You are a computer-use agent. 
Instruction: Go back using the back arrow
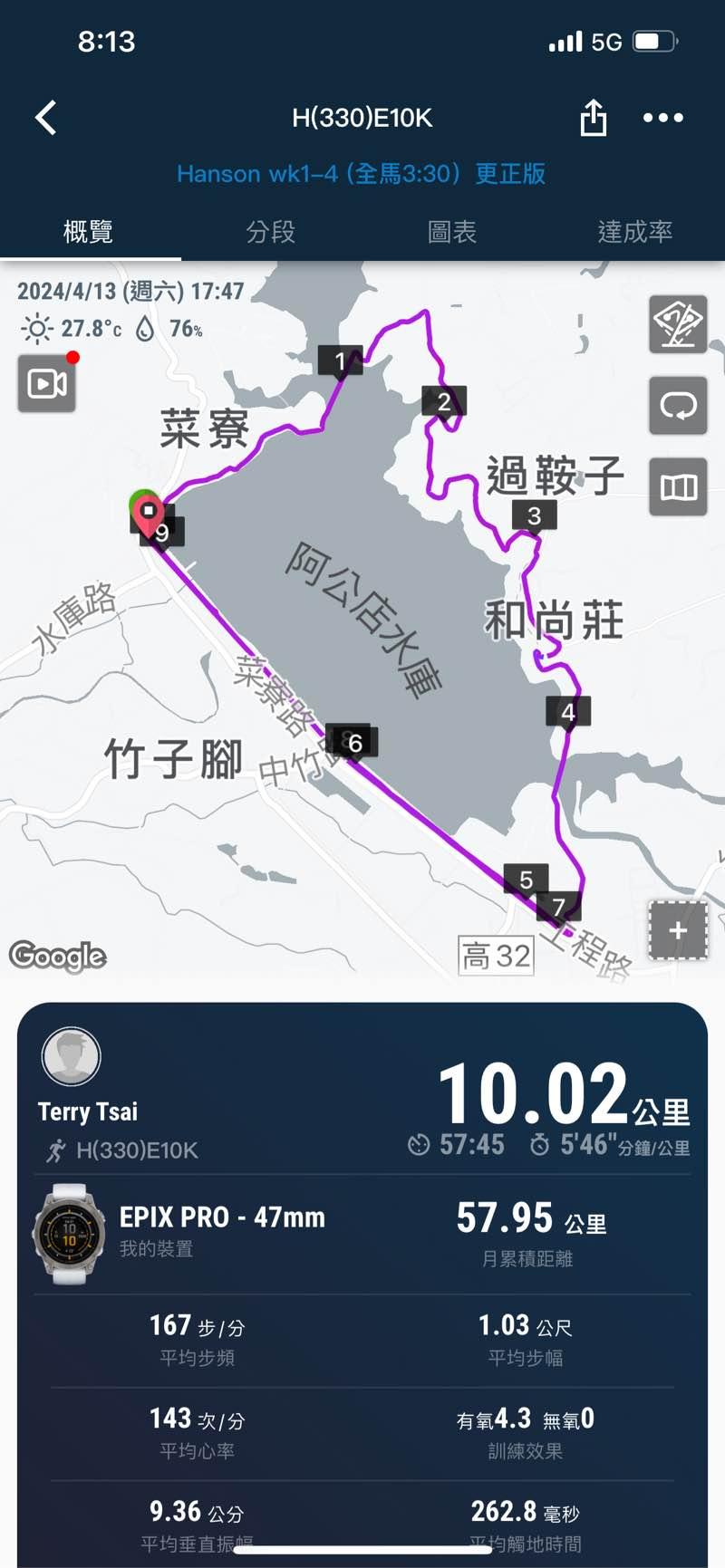(x=46, y=118)
